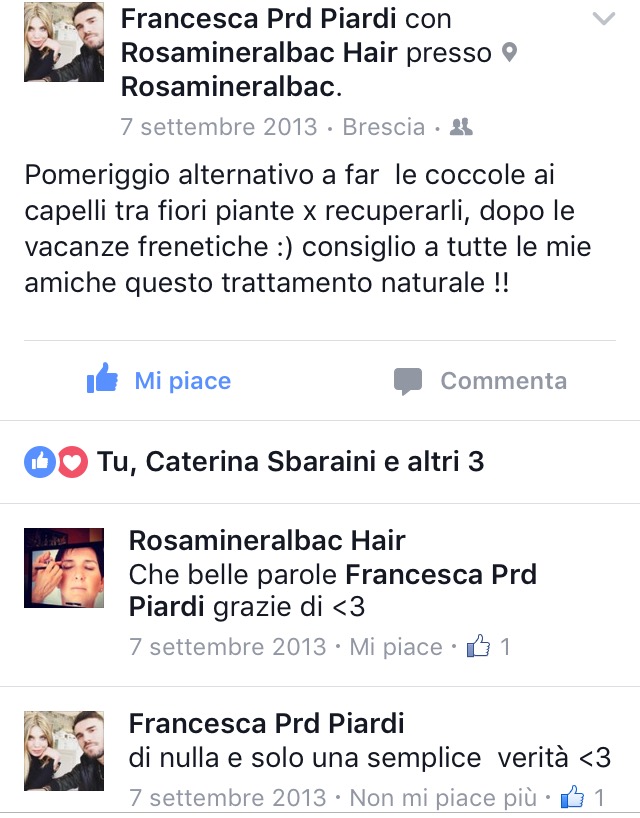Expand the post options chevron
The image size is (640, 818).
point(603,18)
